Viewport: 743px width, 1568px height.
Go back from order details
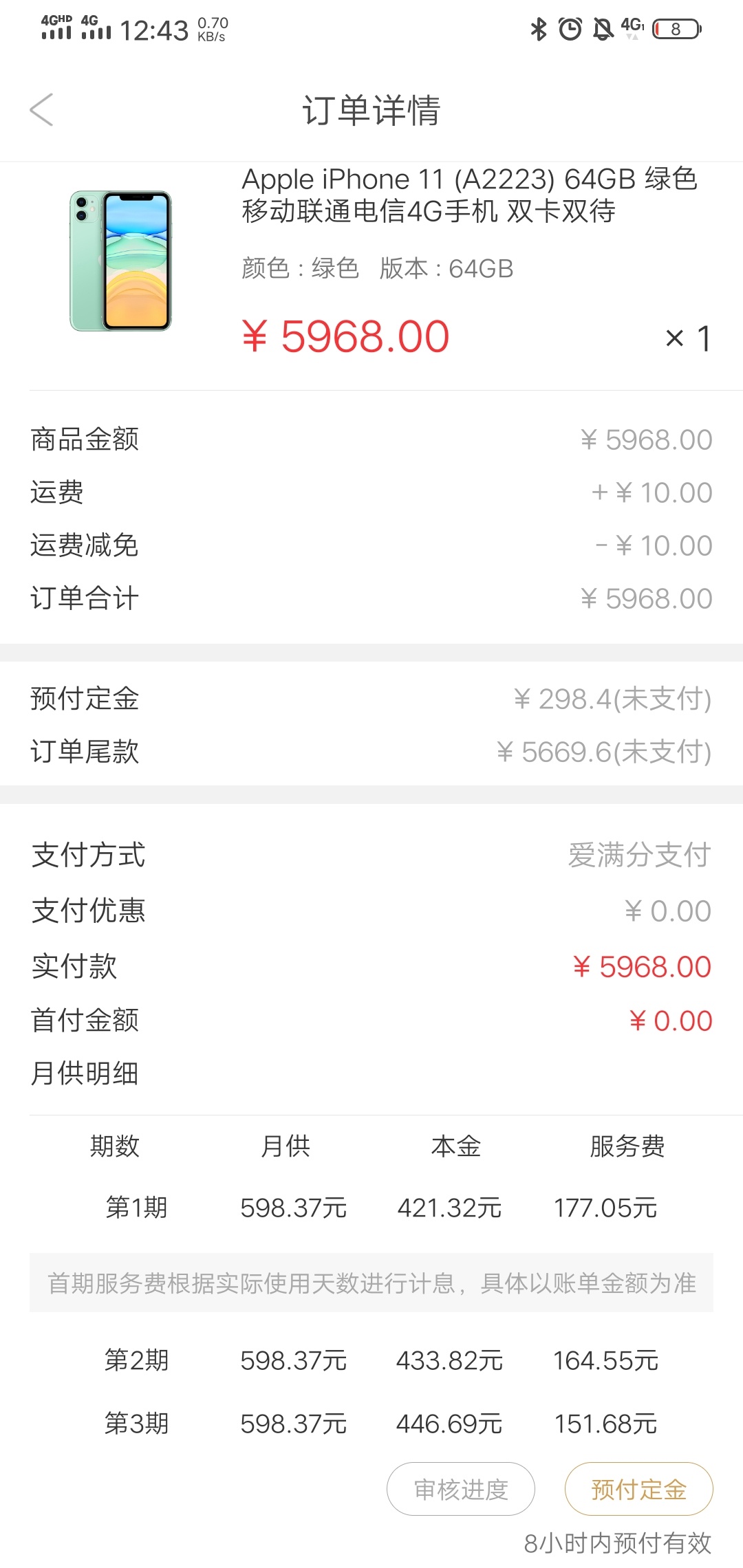click(41, 110)
